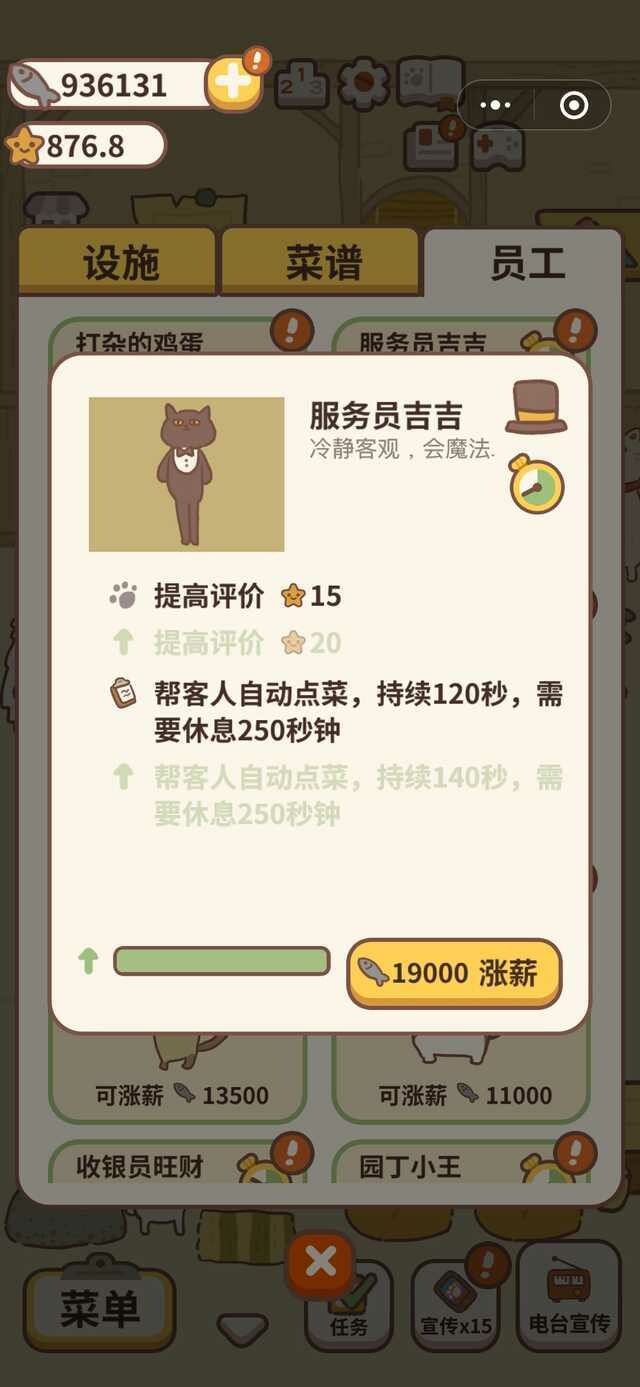Open the game controller icon
Viewport: 640px width, 1387px height.
click(497, 147)
